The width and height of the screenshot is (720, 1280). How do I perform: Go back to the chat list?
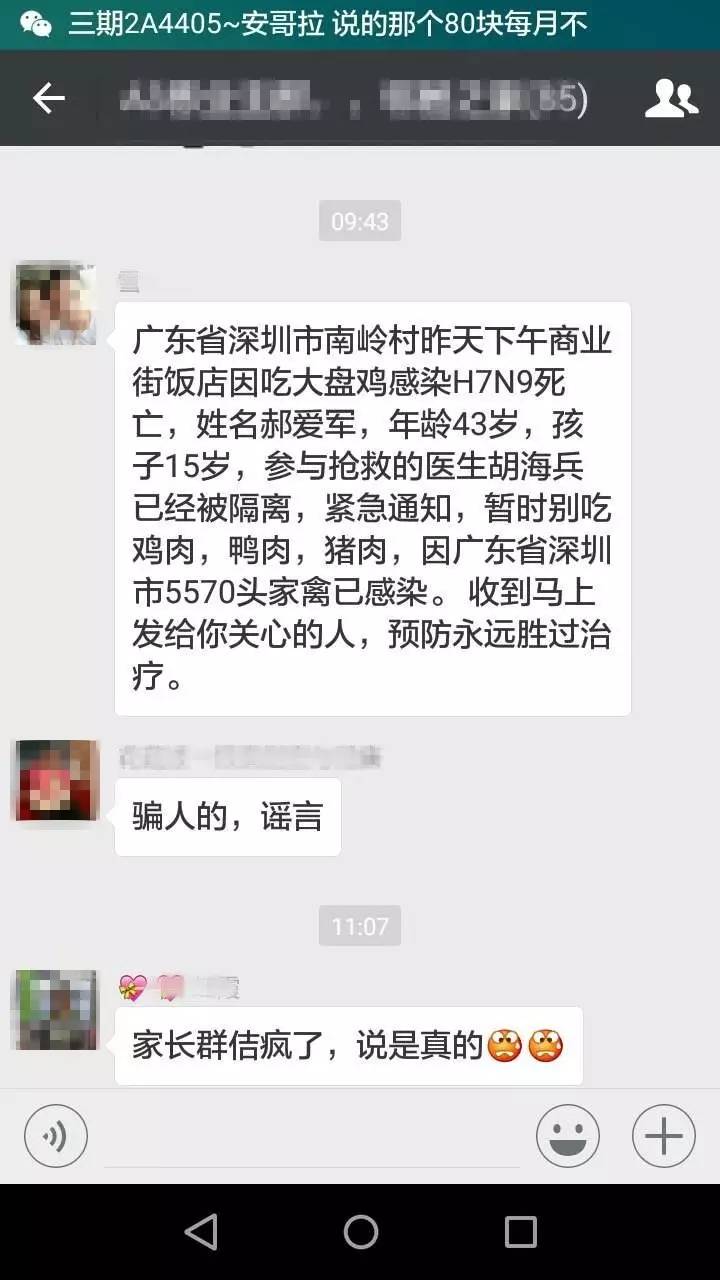(48, 98)
